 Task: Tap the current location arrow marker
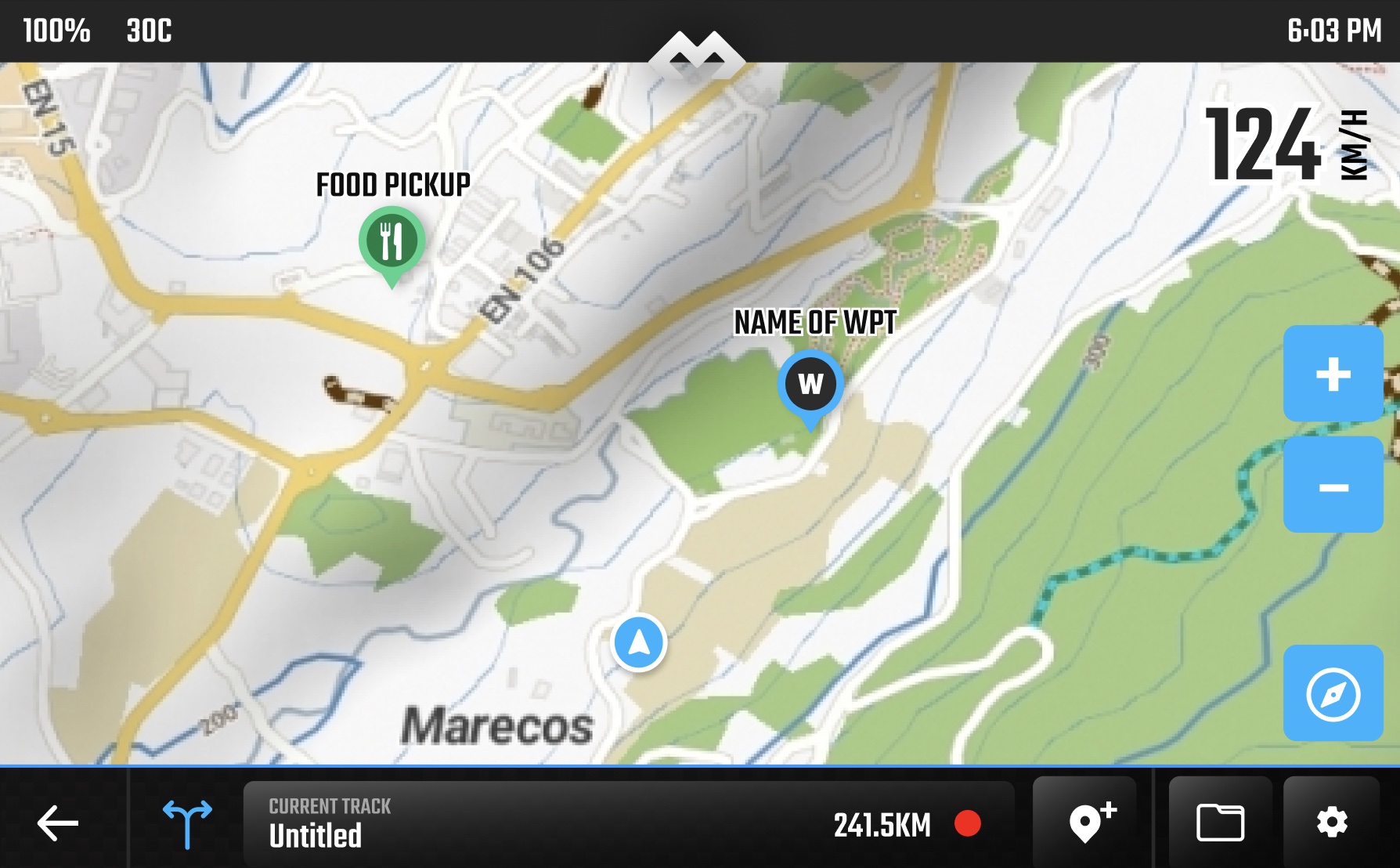coord(639,642)
